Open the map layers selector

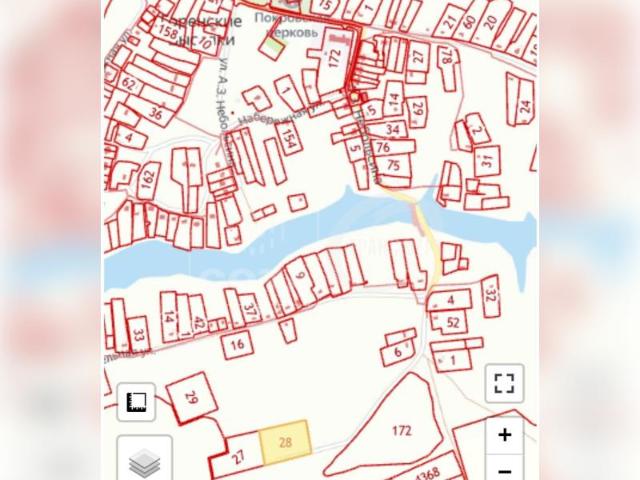click(x=145, y=460)
